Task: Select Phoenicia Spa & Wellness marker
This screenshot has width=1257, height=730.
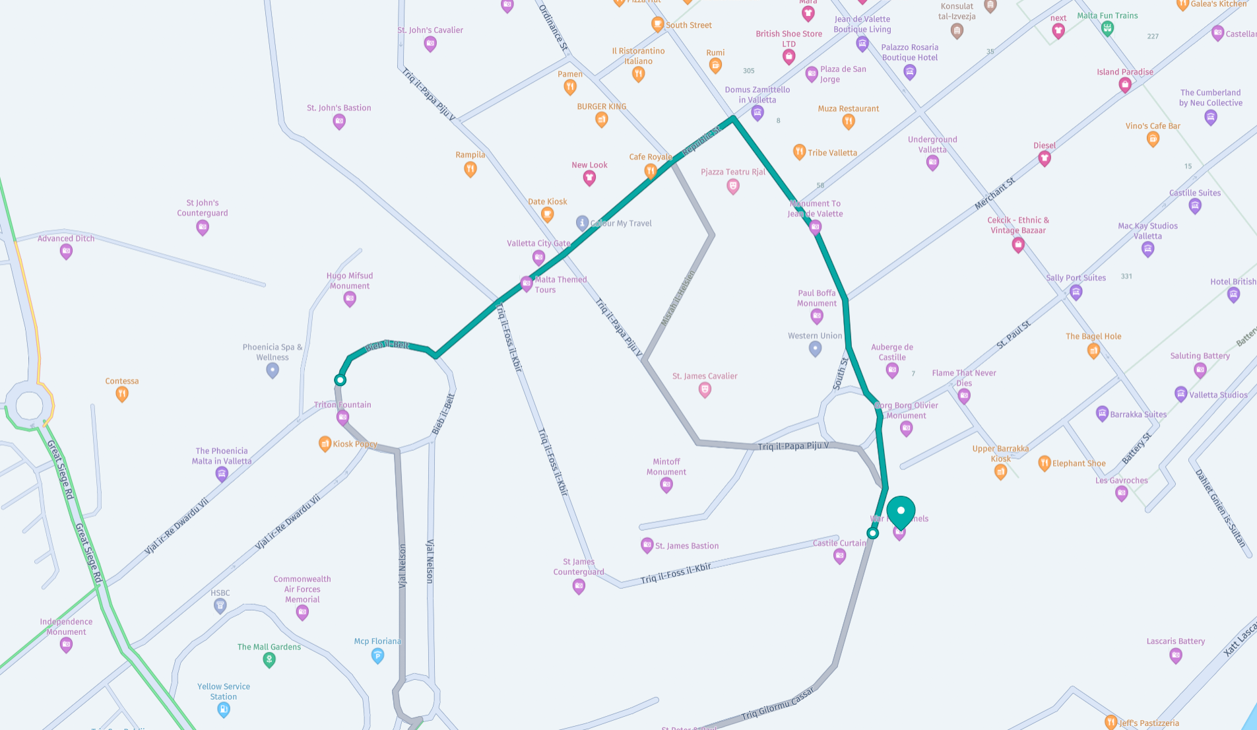Action: point(272,370)
